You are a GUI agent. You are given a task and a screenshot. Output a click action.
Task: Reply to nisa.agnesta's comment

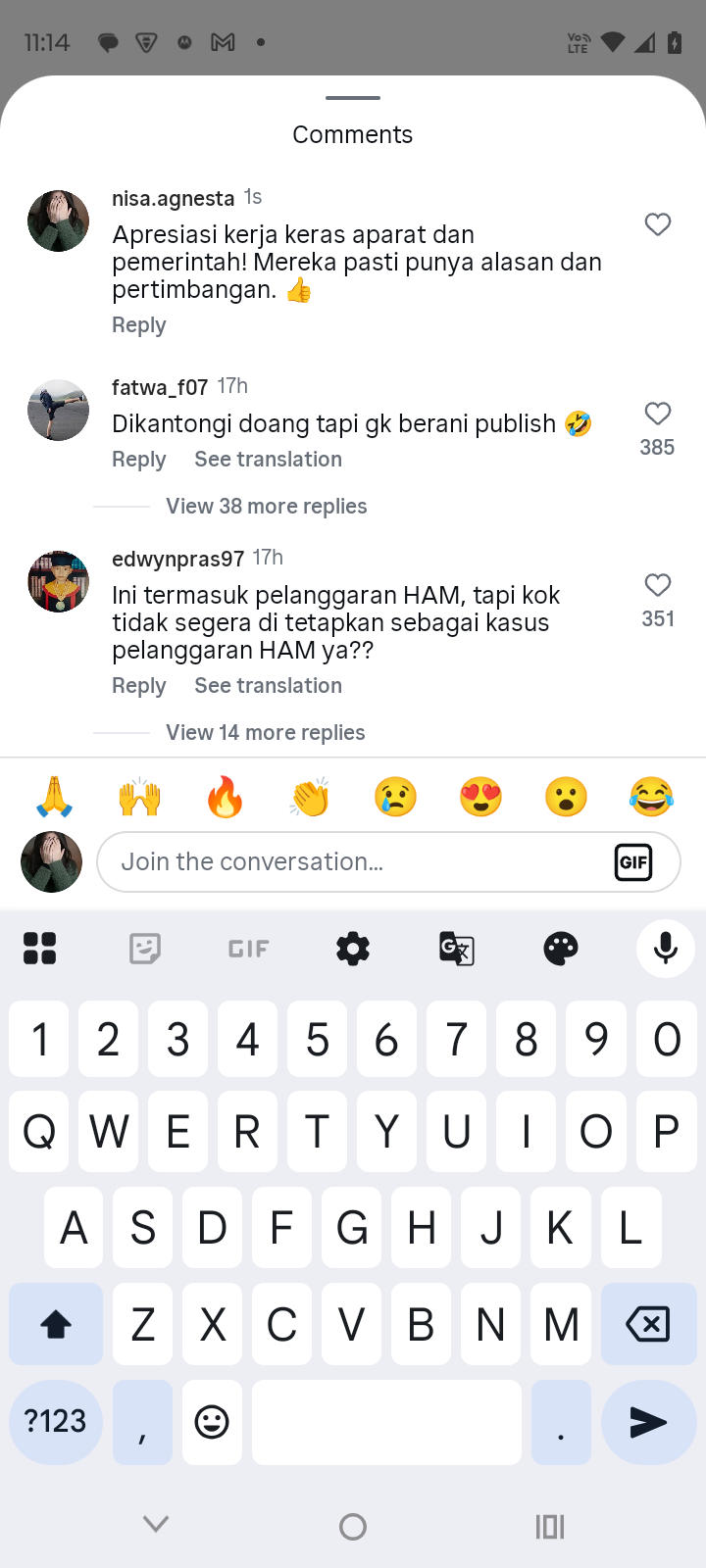138,325
